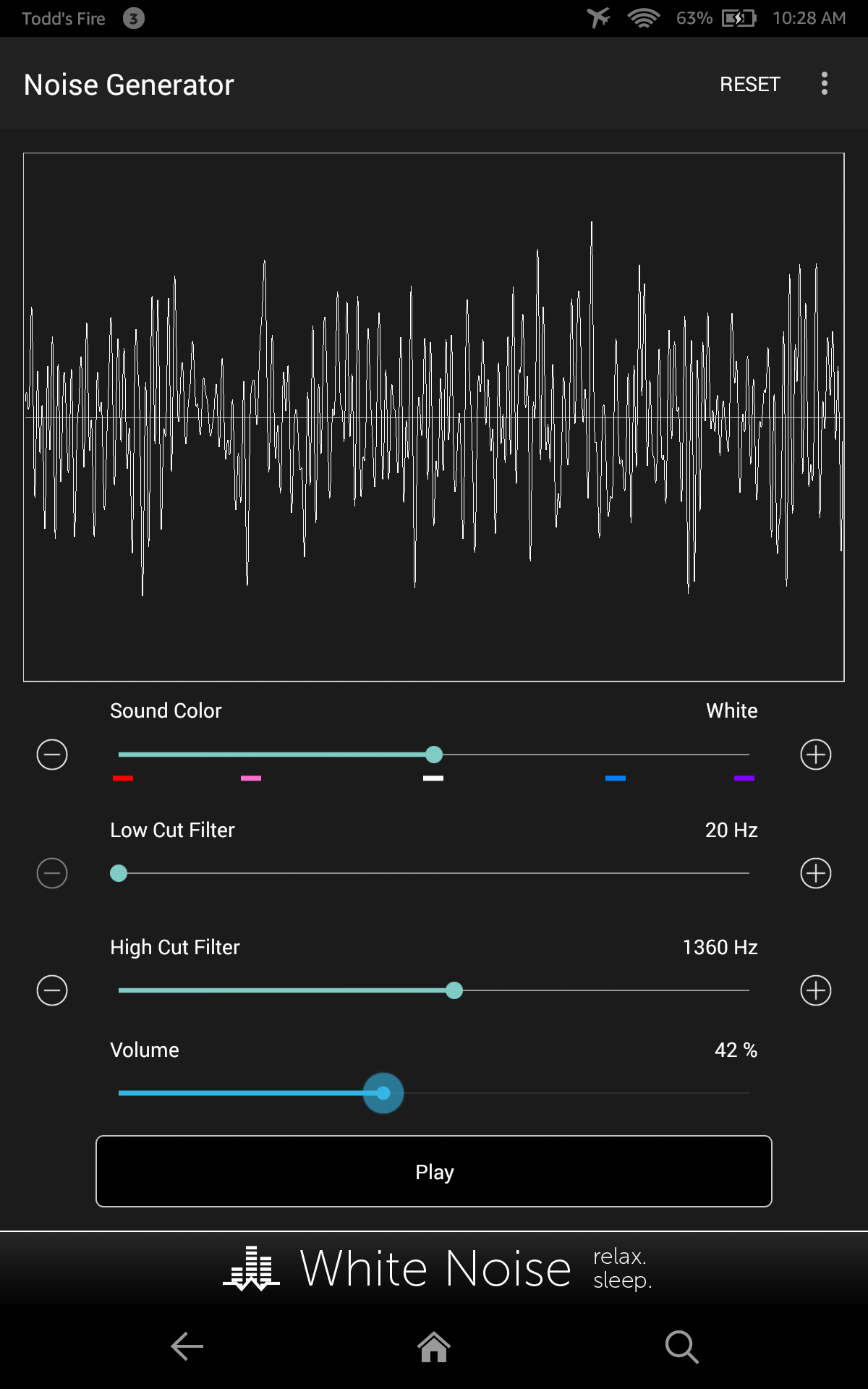Image resolution: width=868 pixels, height=1389 pixels.
Task: Decrease High Cut Filter with minus button
Action: coord(51,990)
